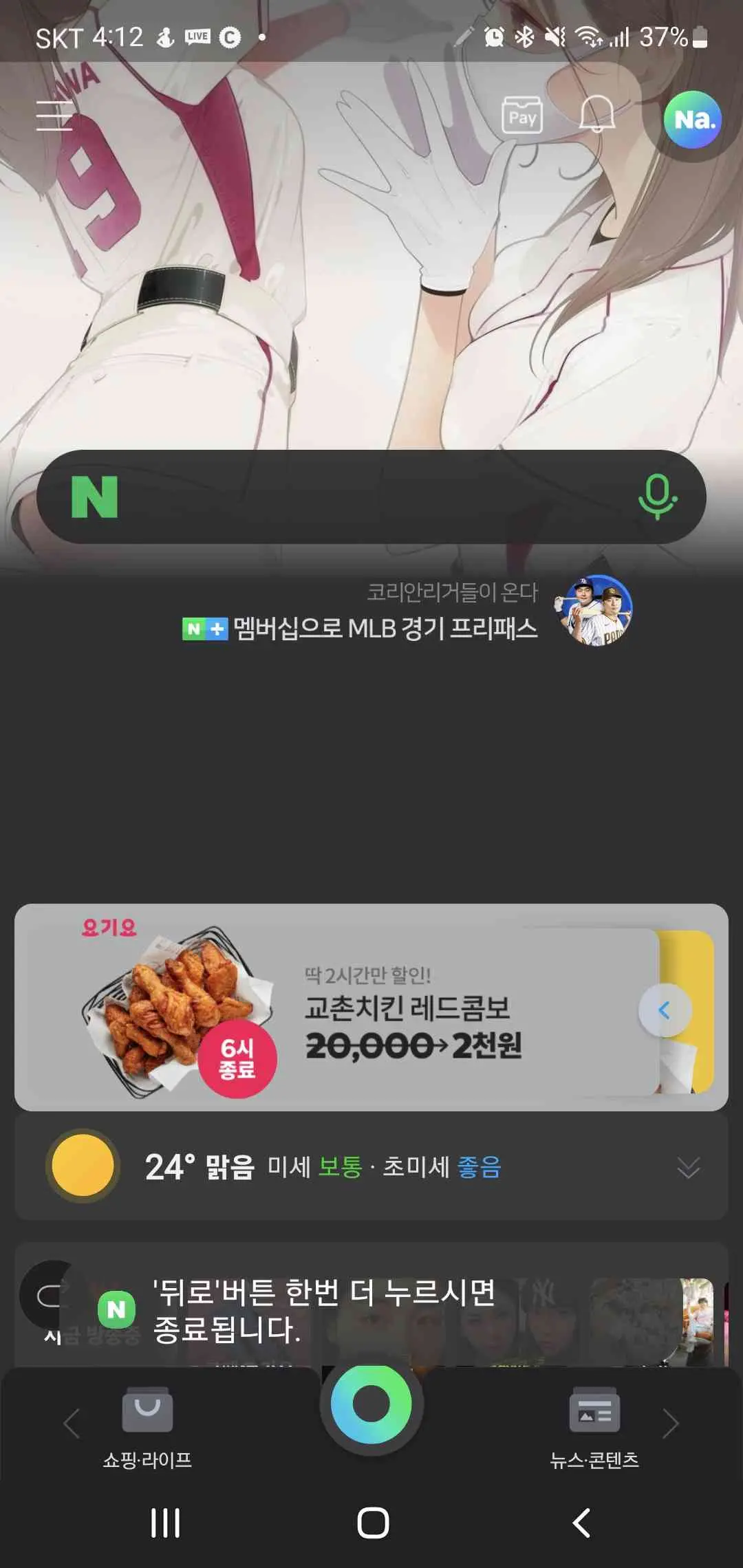Go back with the system back button
This screenshot has width=743, height=1568.
[x=581, y=1523]
